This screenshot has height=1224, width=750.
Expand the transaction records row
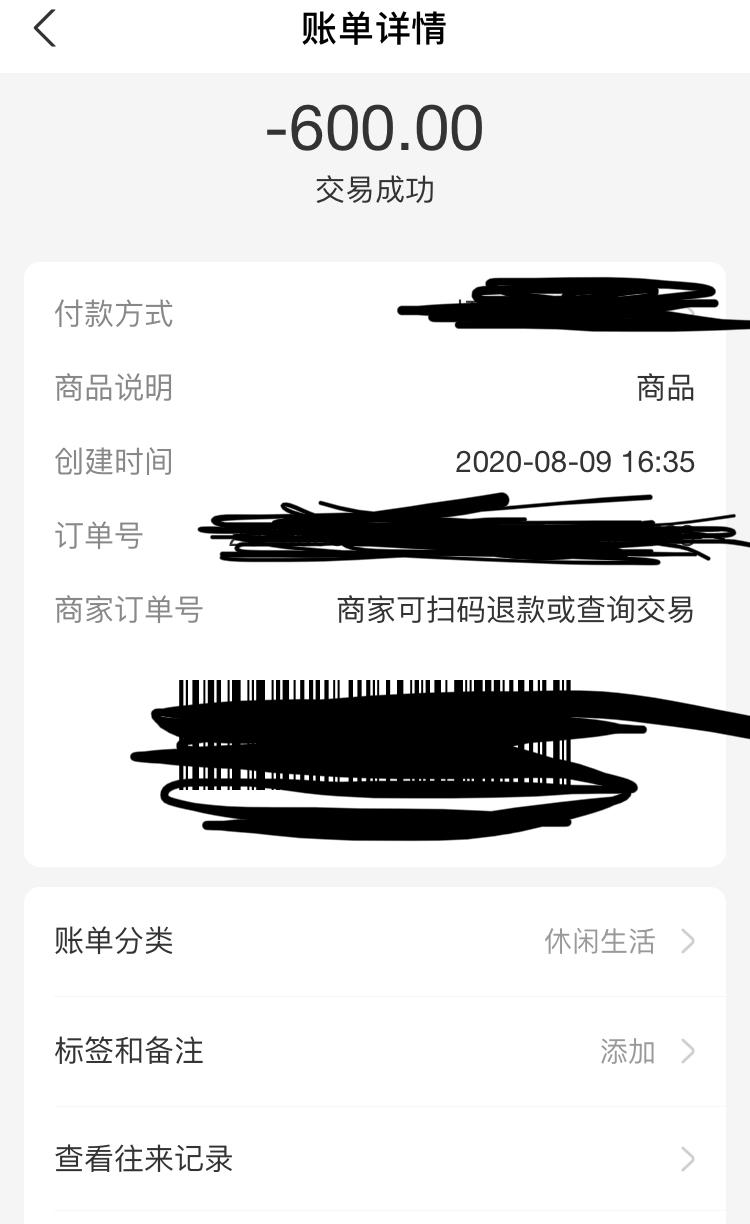click(x=375, y=1160)
